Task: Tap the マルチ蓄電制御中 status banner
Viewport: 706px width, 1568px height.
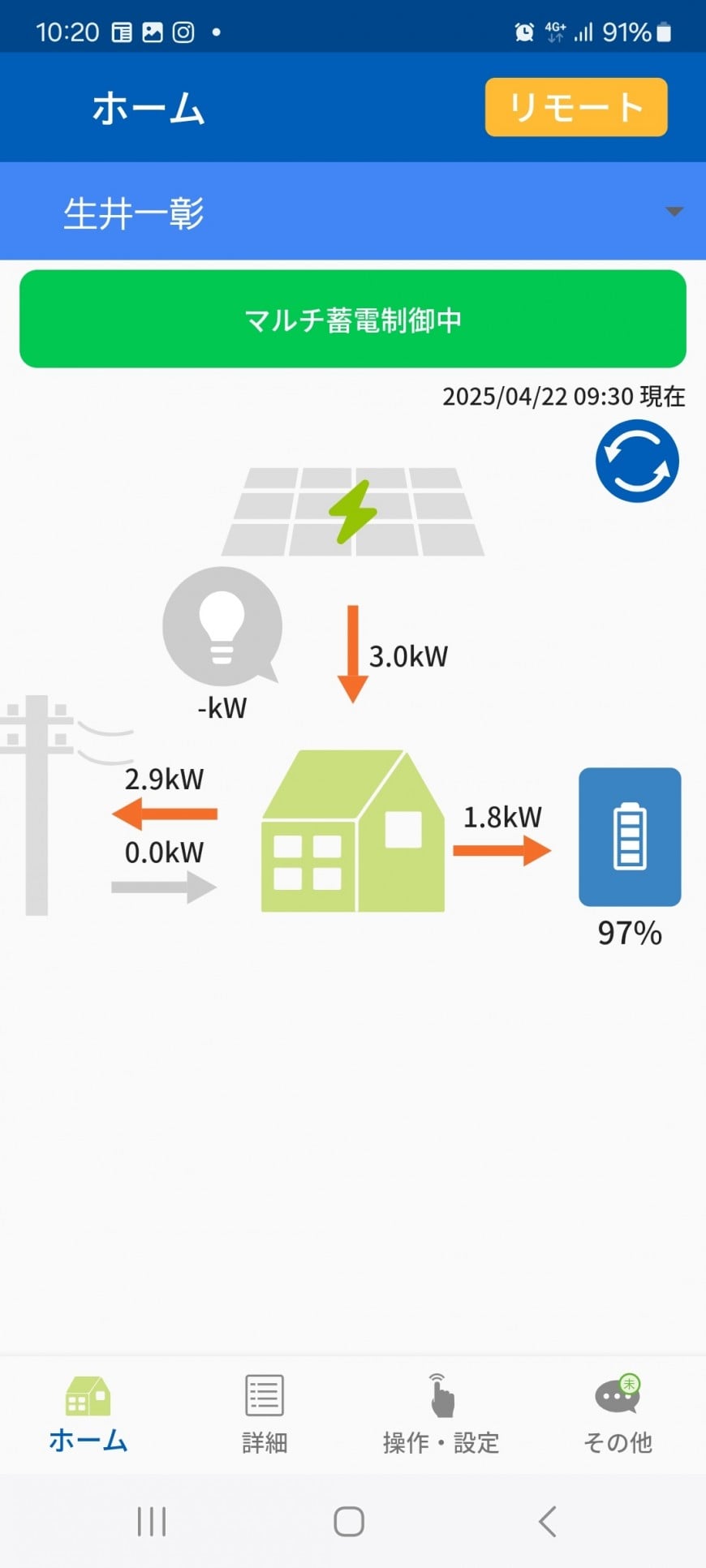Action: [x=353, y=319]
